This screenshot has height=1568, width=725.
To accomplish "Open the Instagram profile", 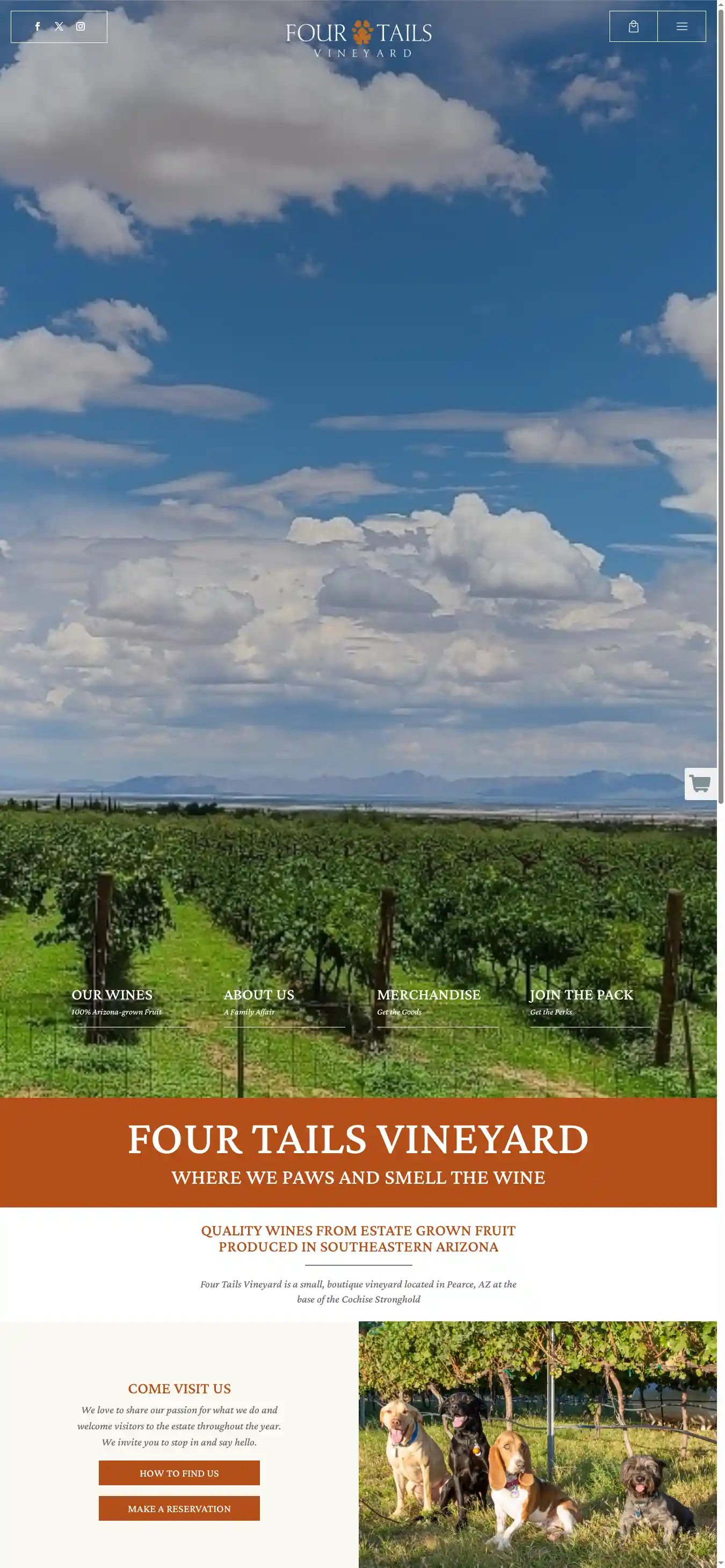I will [x=80, y=26].
